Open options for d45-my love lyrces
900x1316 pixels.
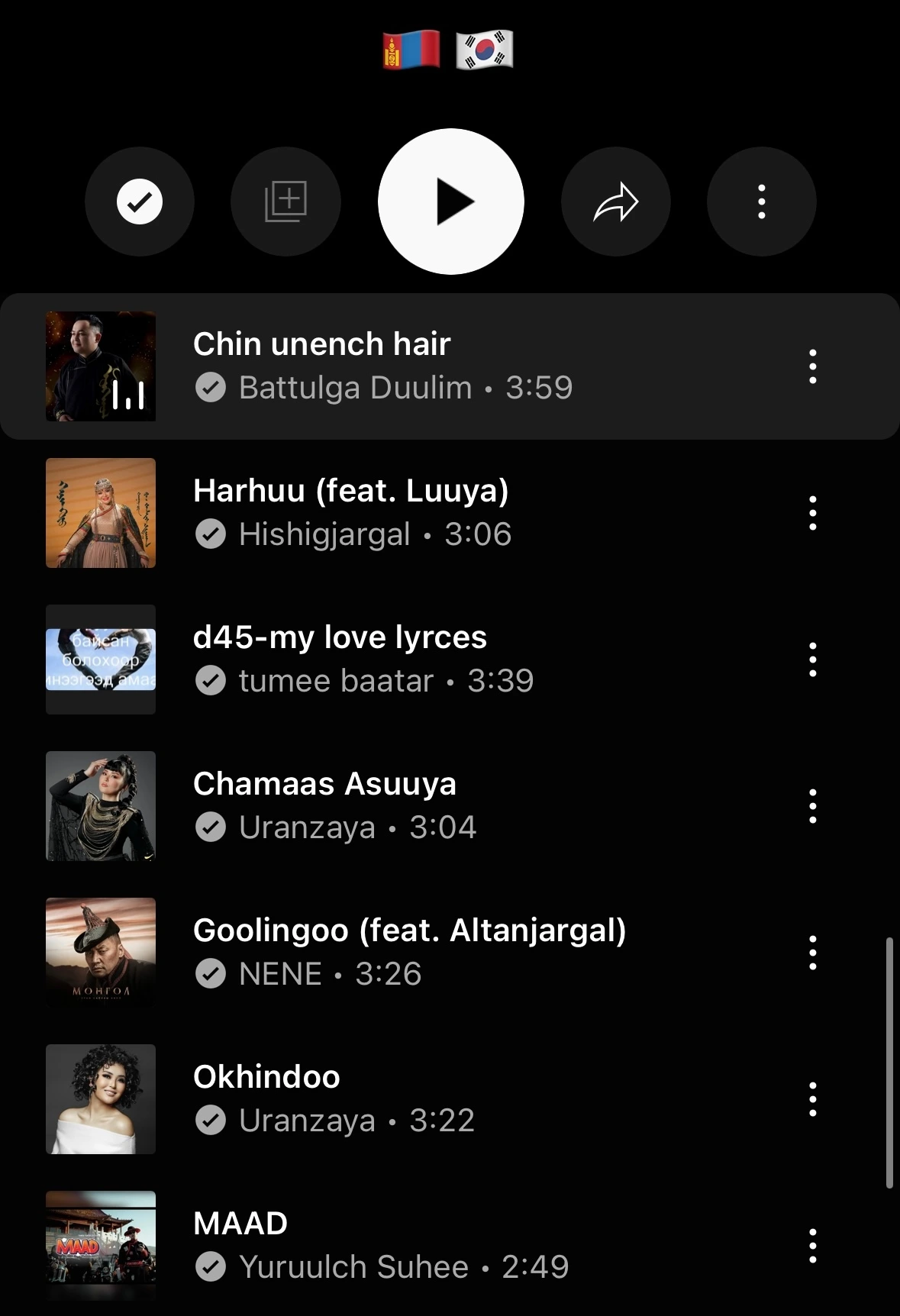pyautogui.click(x=813, y=660)
